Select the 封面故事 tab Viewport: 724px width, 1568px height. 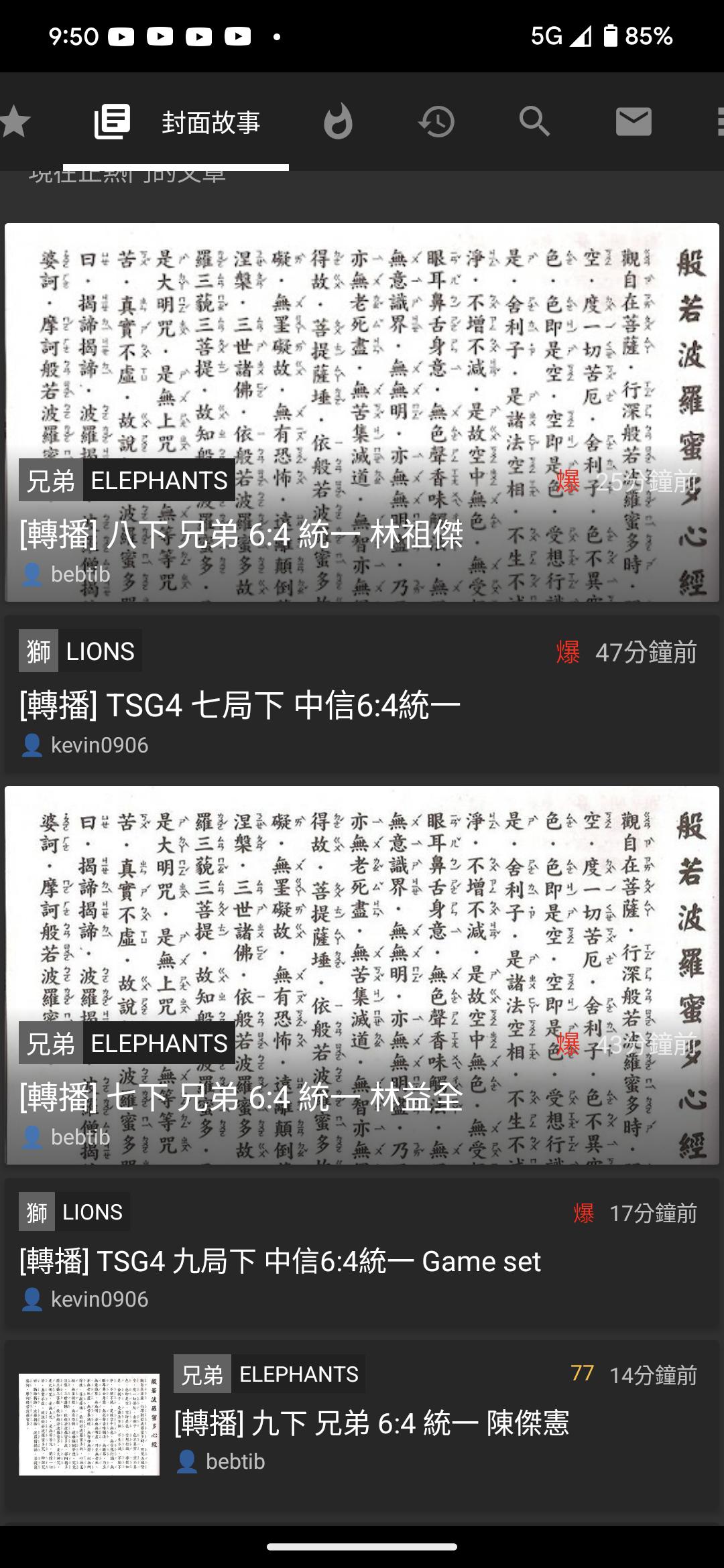pyautogui.click(x=177, y=123)
